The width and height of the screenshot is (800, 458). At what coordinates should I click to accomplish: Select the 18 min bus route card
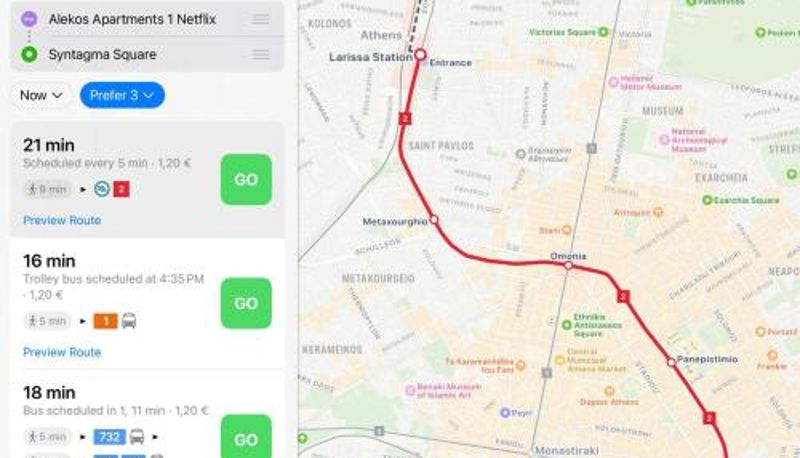[147, 417]
